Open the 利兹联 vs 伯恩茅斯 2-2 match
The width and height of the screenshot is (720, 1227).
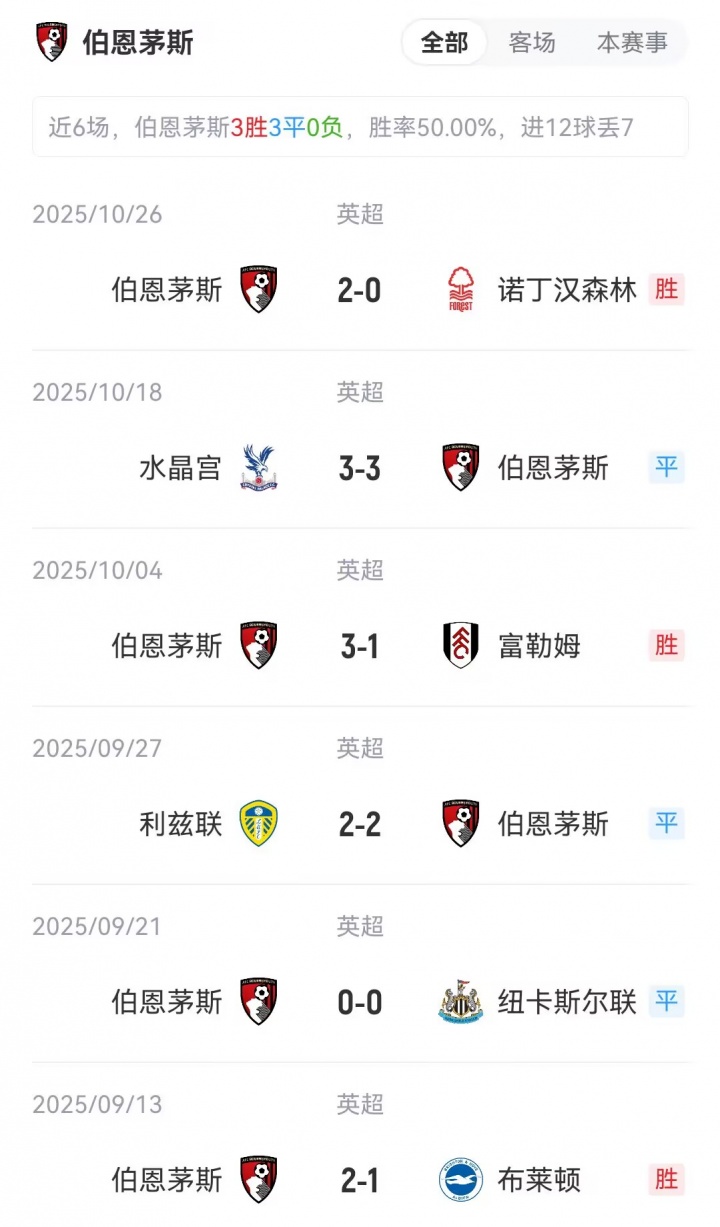click(x=360, y=824)
